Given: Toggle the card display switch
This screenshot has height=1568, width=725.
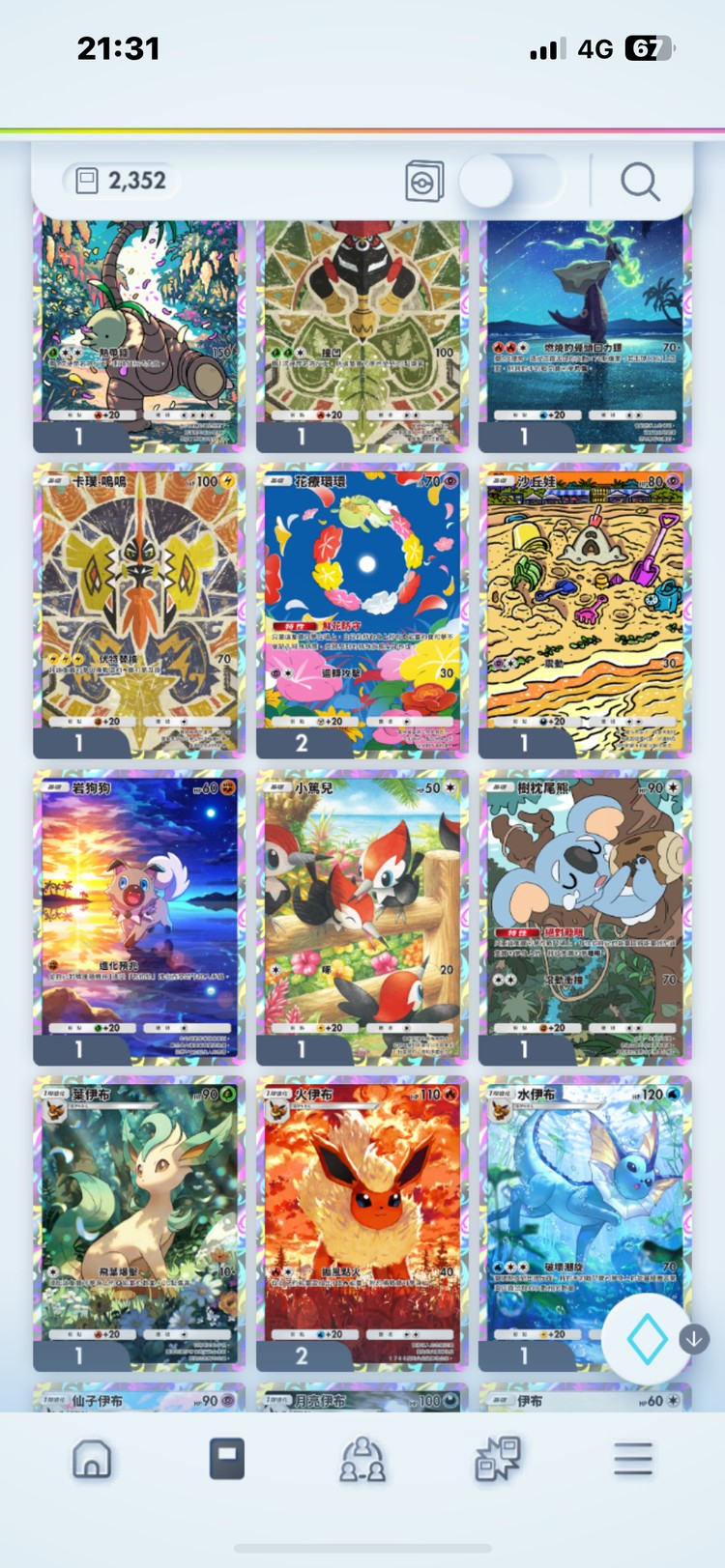Looking at the screenshot, I should (509, 181).
